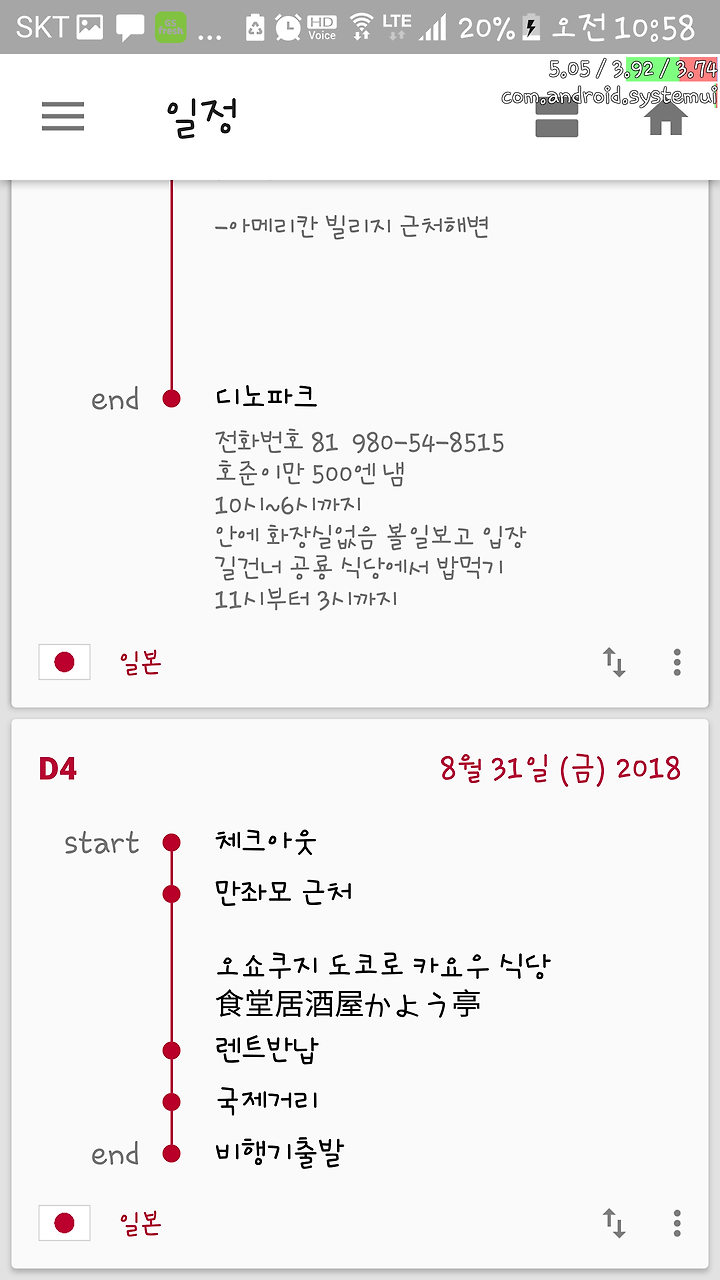The height and width of the screenshot is (1280, 720).
Task: Reorder the D4 day schedule
Action: [614, 1223]
